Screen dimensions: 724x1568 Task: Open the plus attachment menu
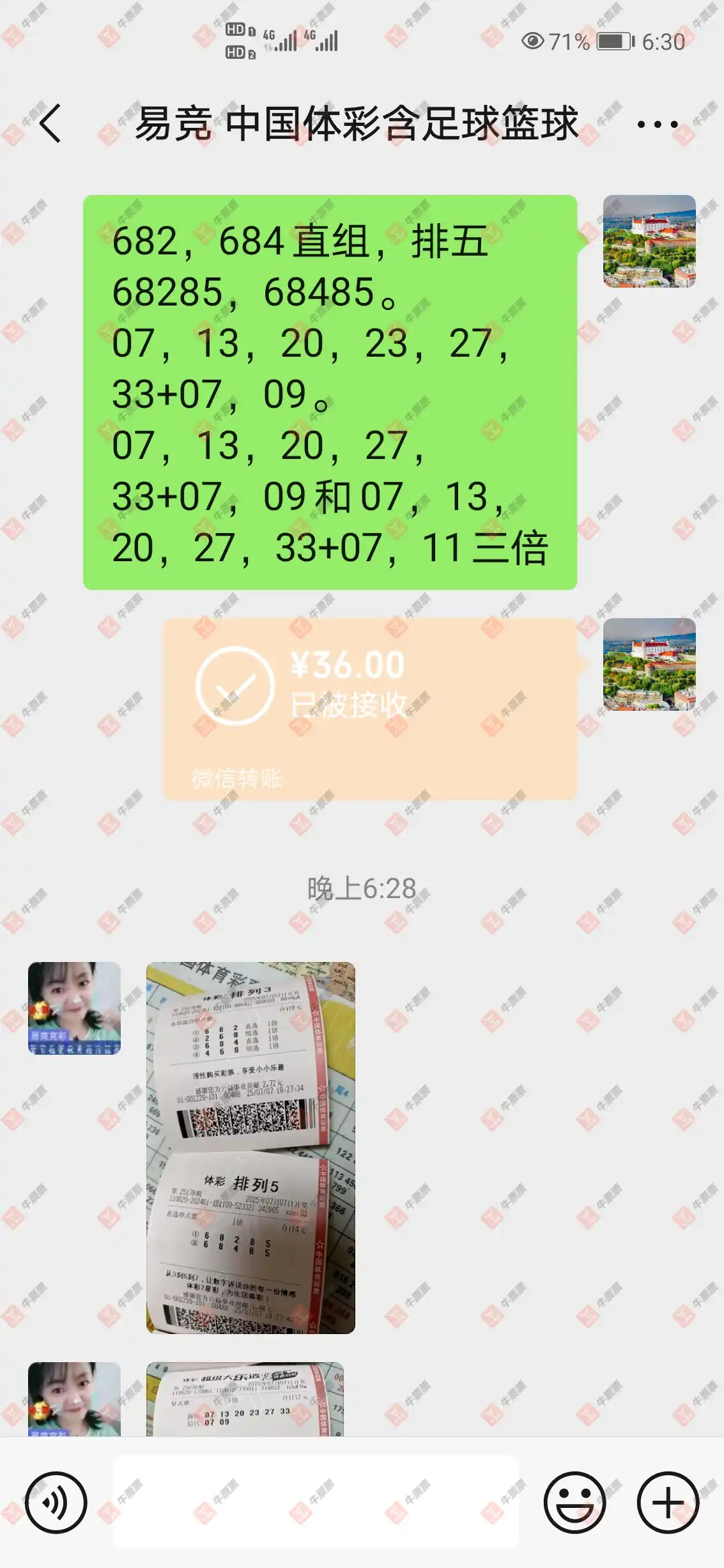tap(668, 1503)
